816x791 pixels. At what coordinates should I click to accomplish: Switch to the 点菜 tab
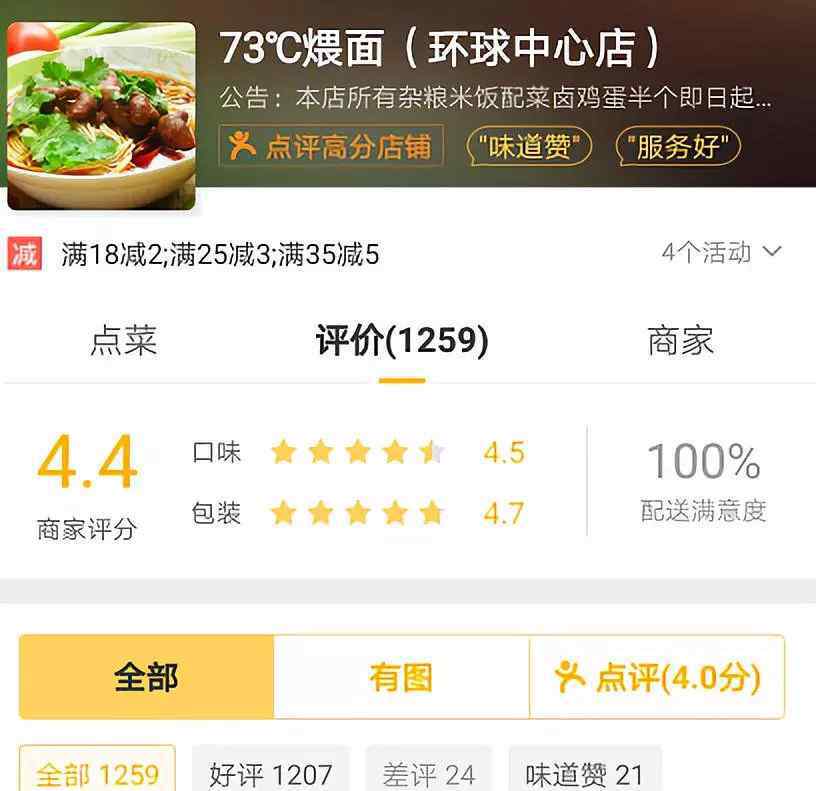tap(123, 341)
